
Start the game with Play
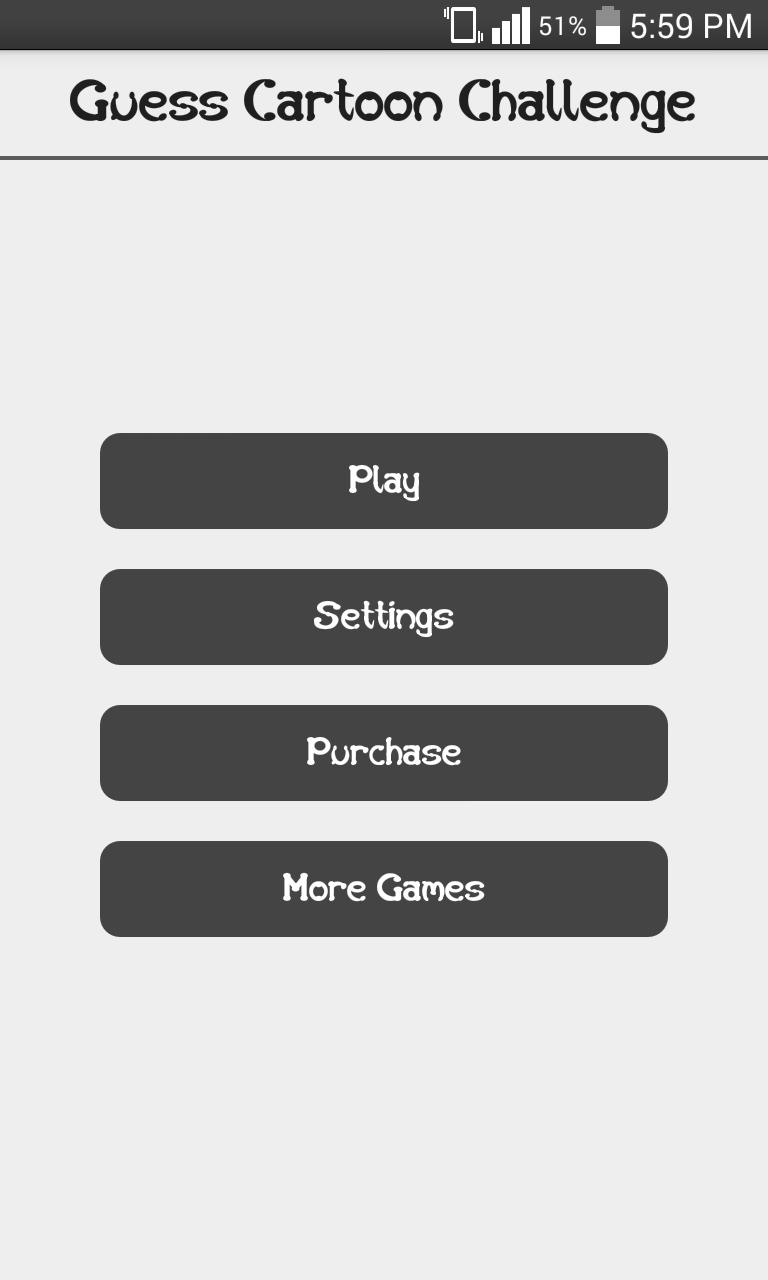click(x=384, y=481)
